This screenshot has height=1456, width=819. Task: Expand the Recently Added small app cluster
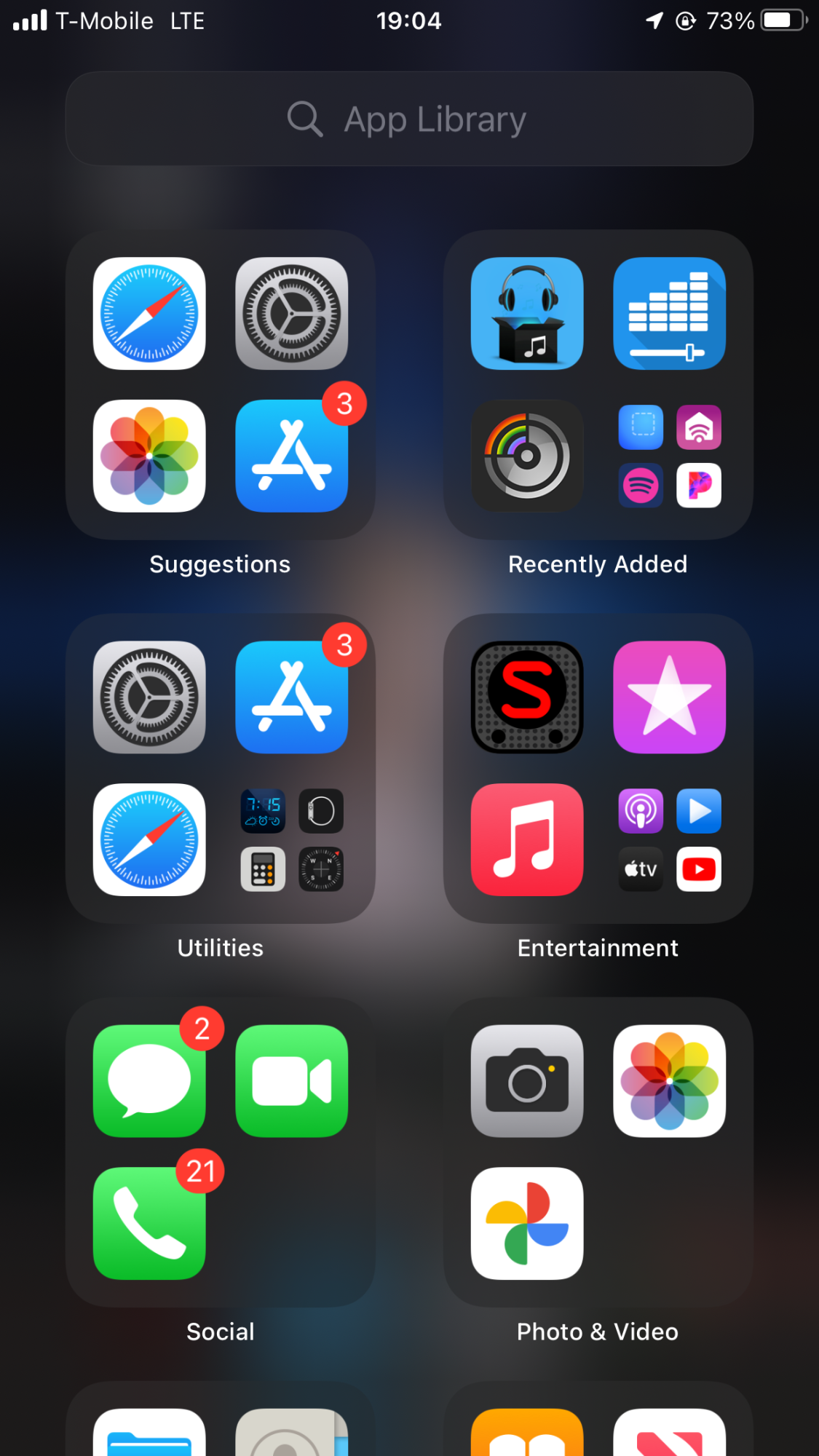point(669,456)
